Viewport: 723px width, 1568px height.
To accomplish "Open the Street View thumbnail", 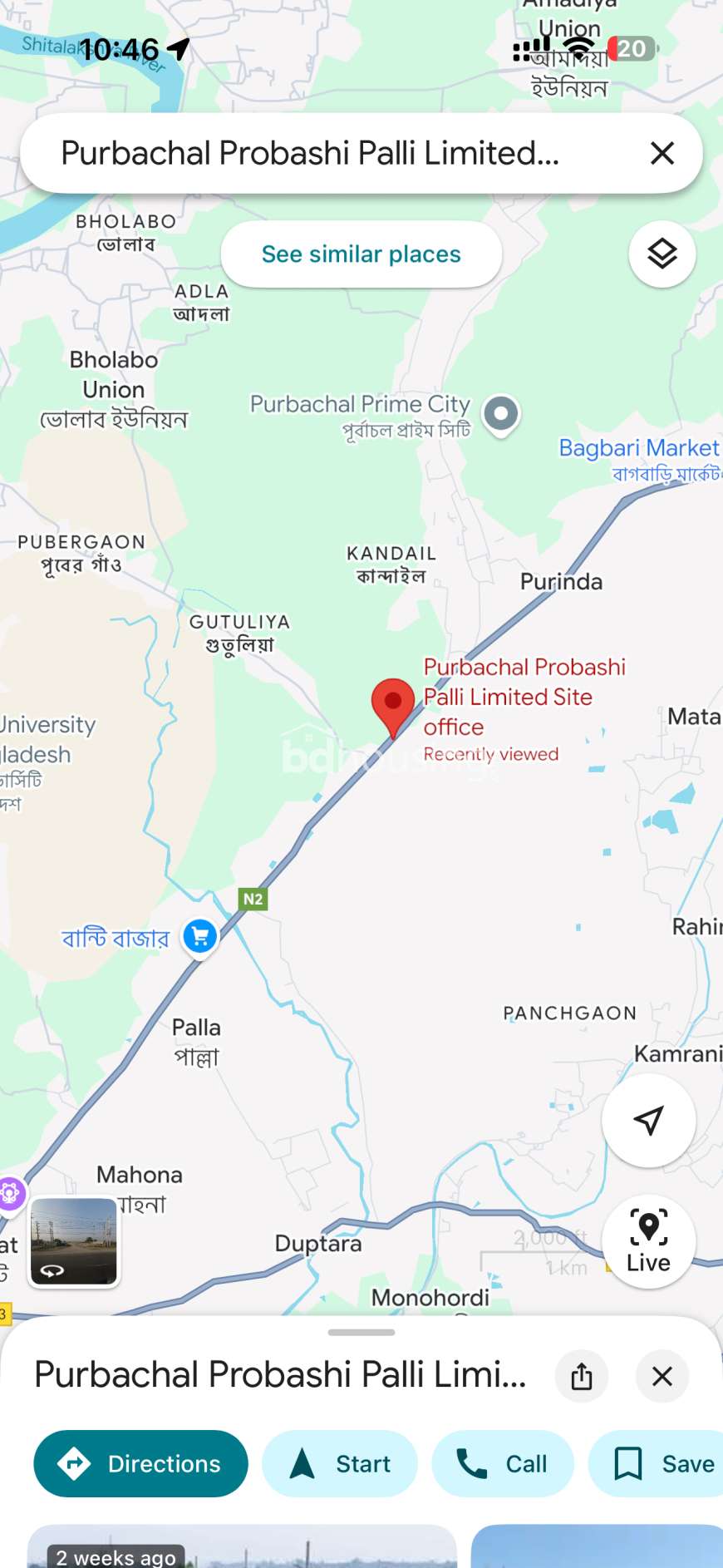I will pyautogui.click(x=74, y=1241).
